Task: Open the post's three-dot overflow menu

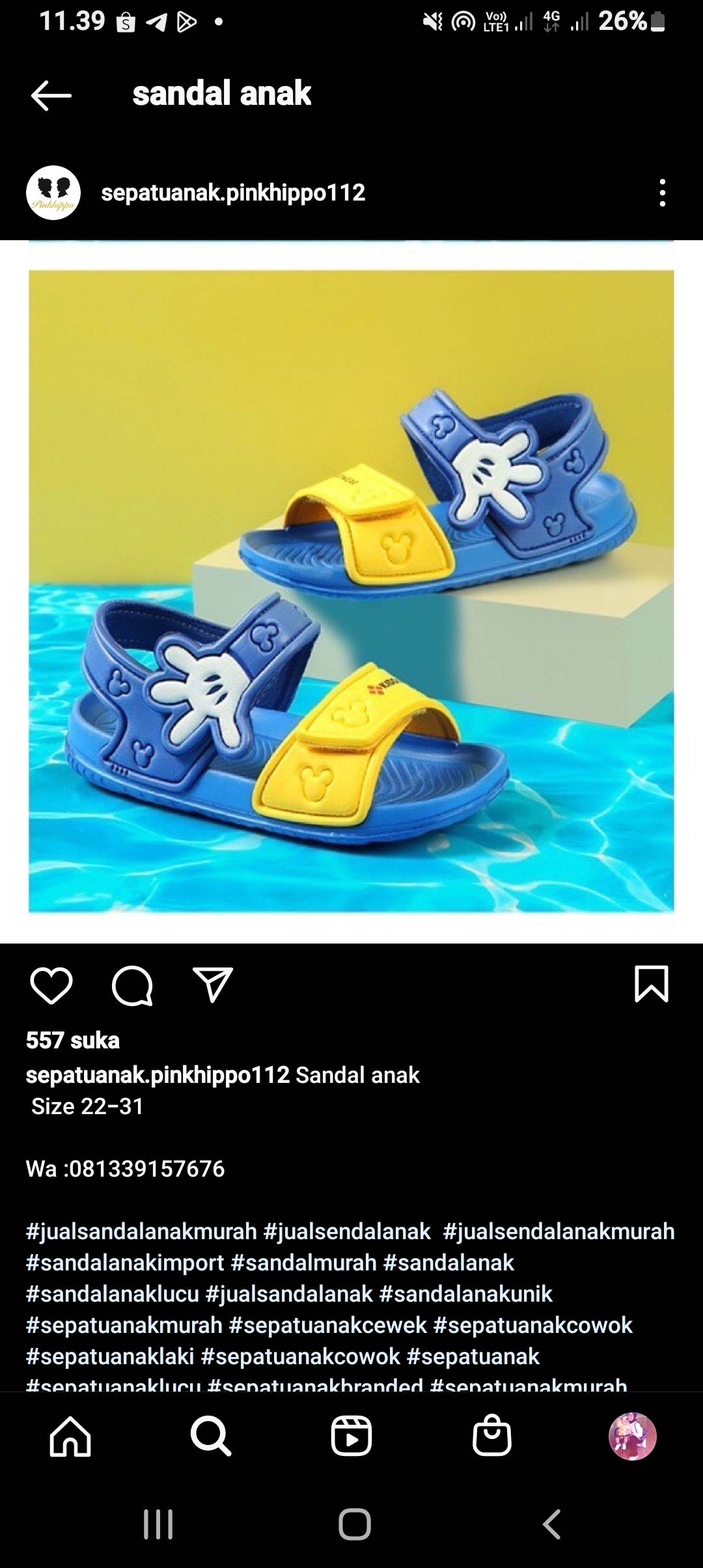Action: tap(662, 193)
